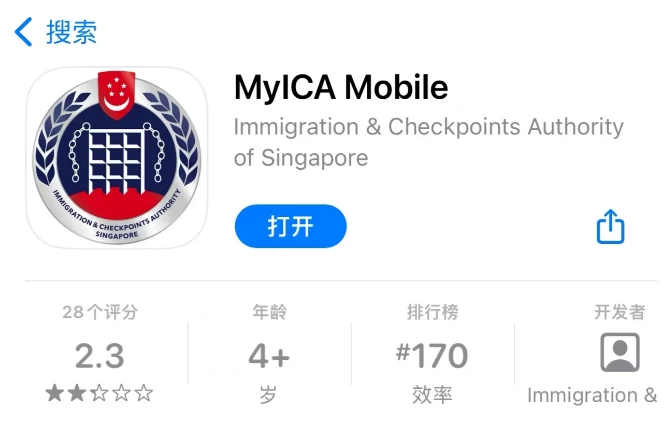
Task: Open the 开发者 developer info
Action: [x=619, y=354]
